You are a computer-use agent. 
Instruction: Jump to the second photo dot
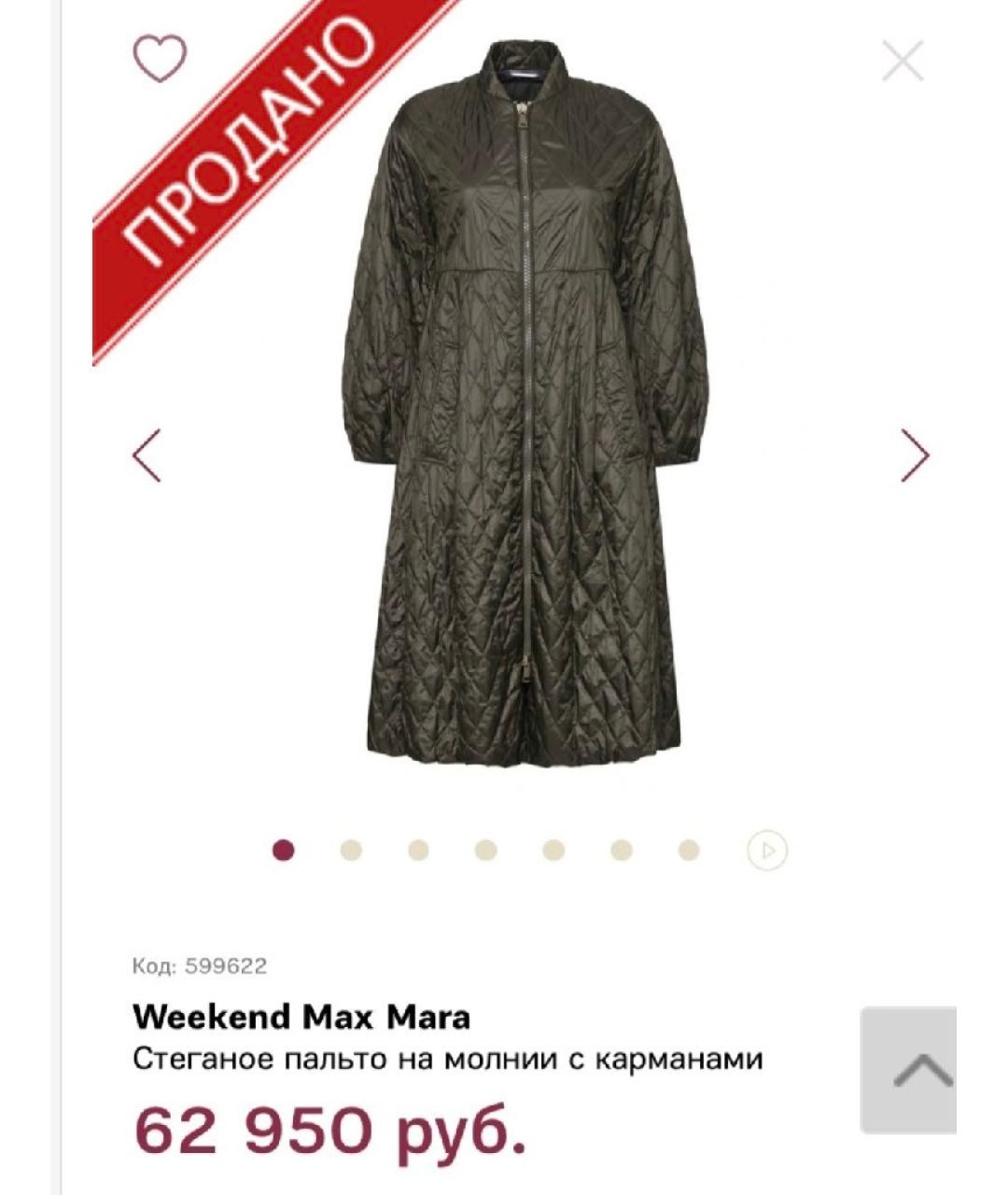(x=351, y=851)
